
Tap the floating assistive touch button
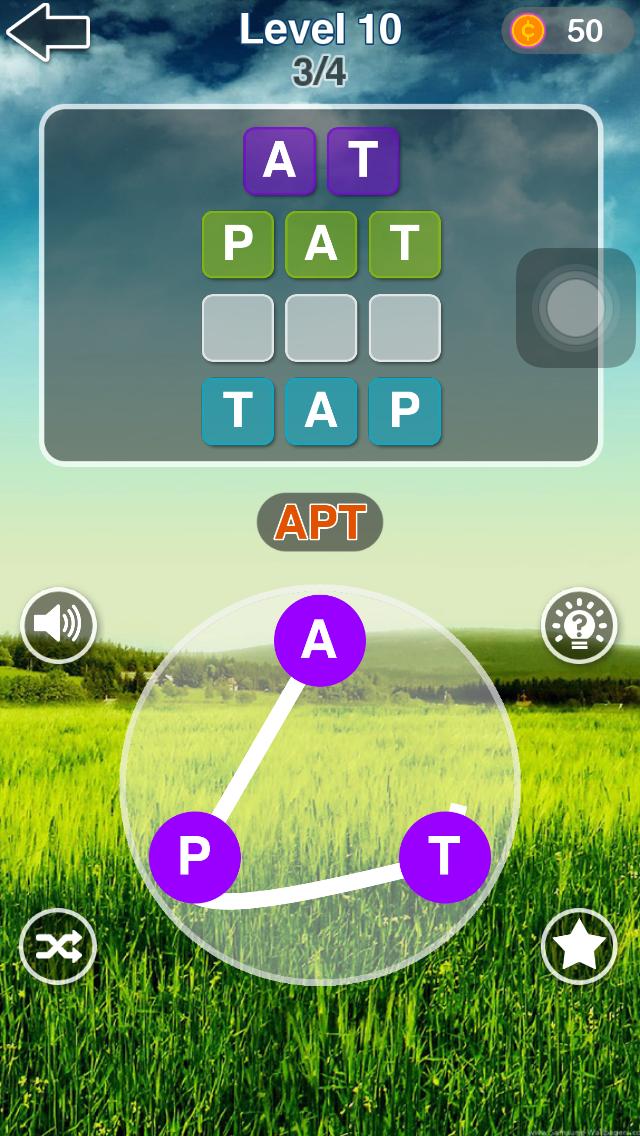coord(575,307)
